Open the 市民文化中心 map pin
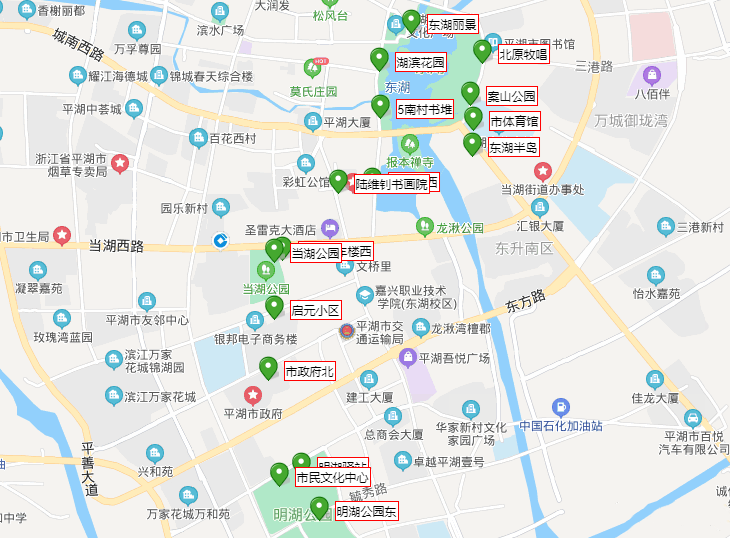 [x=279, y=474]
